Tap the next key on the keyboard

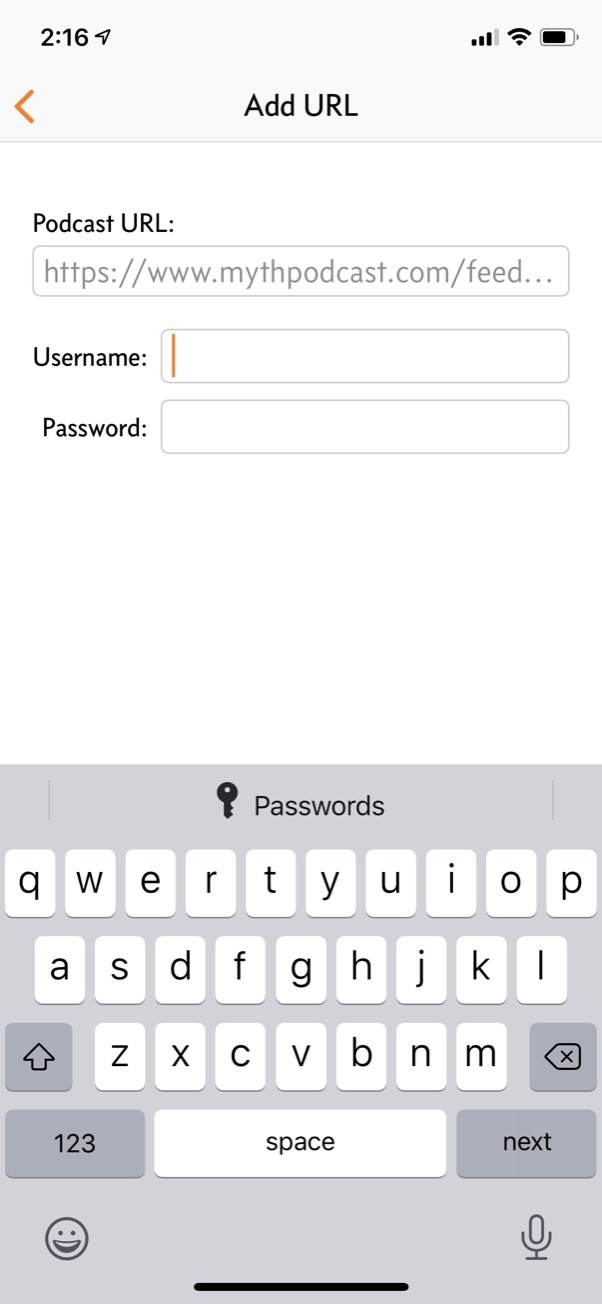(527, 1142)
